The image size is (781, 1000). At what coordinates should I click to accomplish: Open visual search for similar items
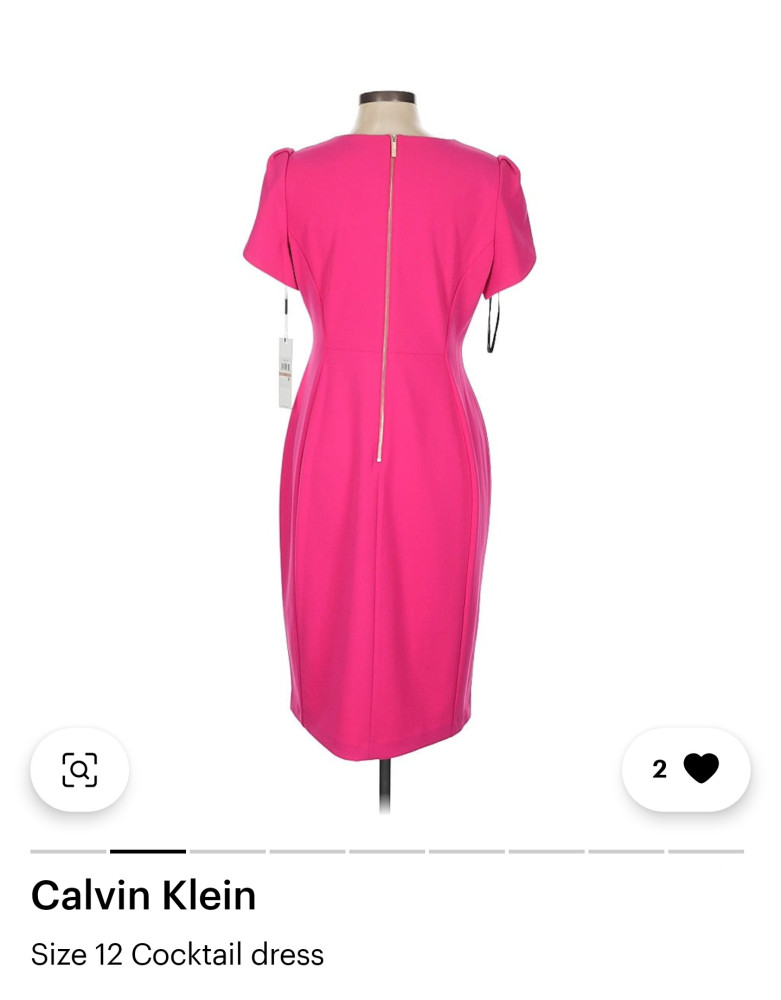pyautogui.click(x=79, y=769)
